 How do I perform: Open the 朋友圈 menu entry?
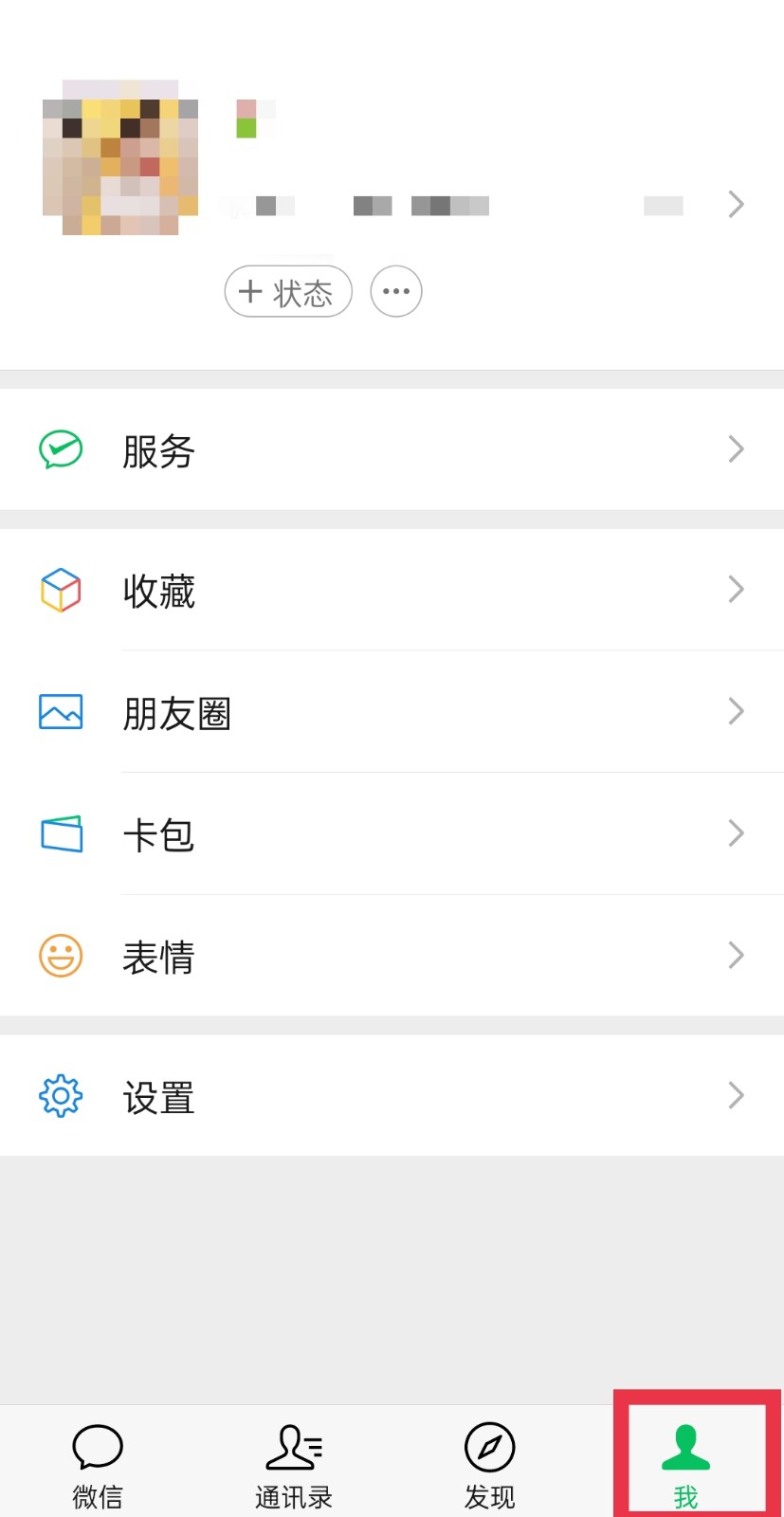click(178, 714)
